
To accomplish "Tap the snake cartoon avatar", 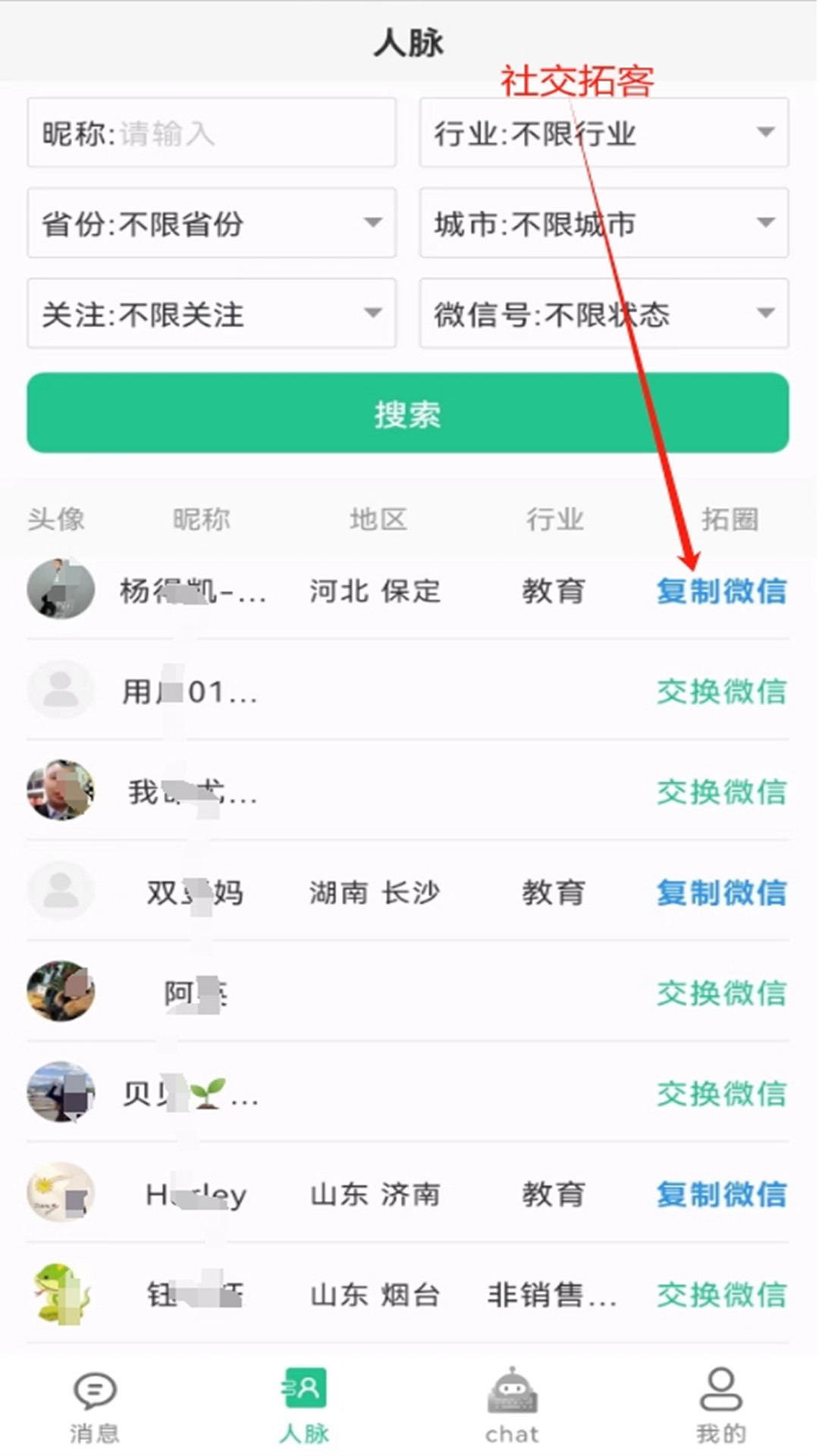I will 61,1294.
